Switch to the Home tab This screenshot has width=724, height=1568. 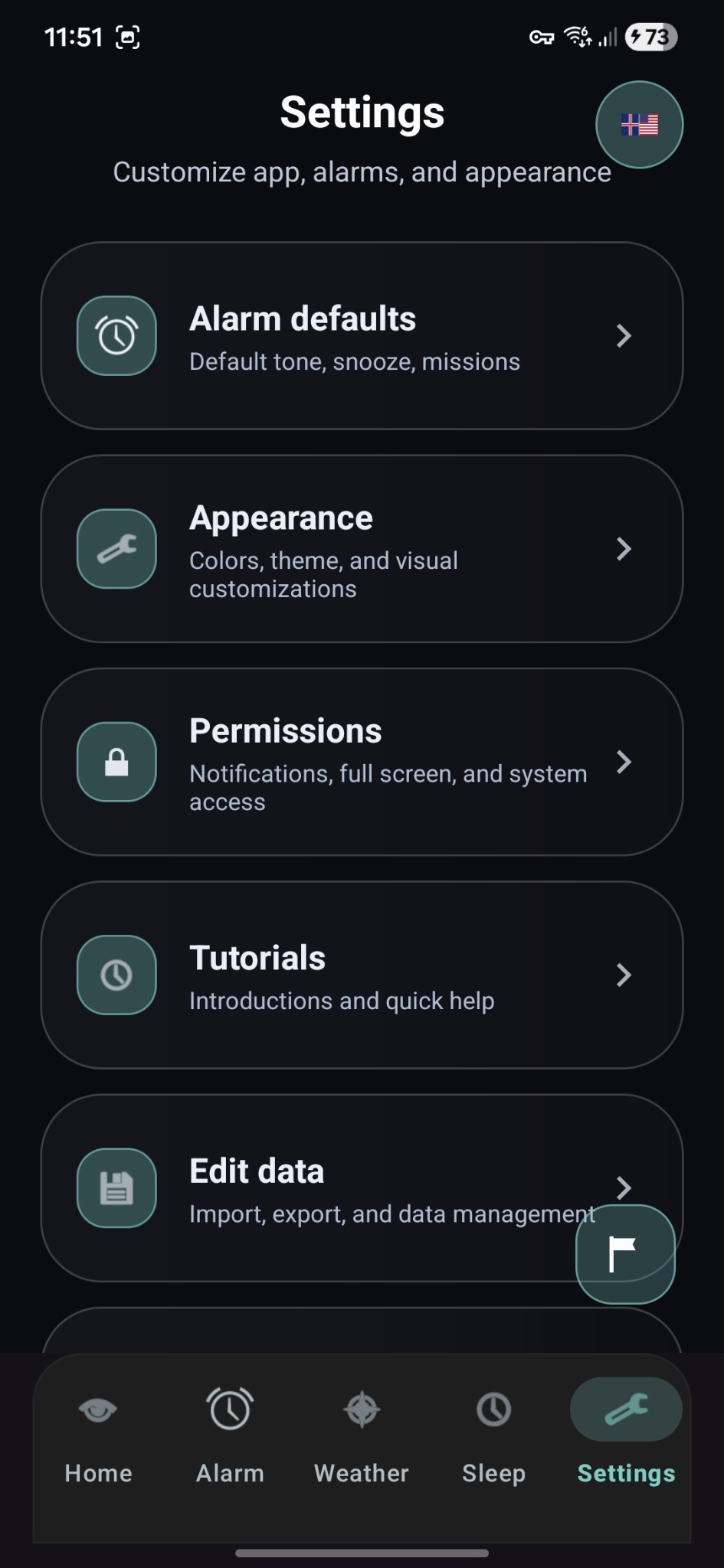click(x=98, y=1437)
